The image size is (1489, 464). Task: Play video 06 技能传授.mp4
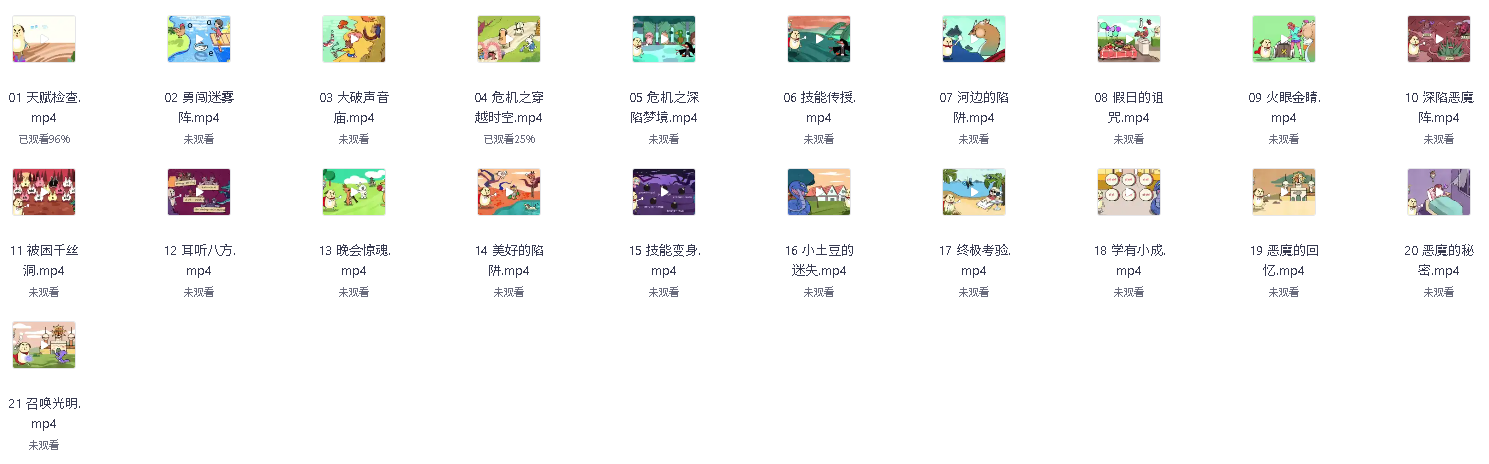819,39
